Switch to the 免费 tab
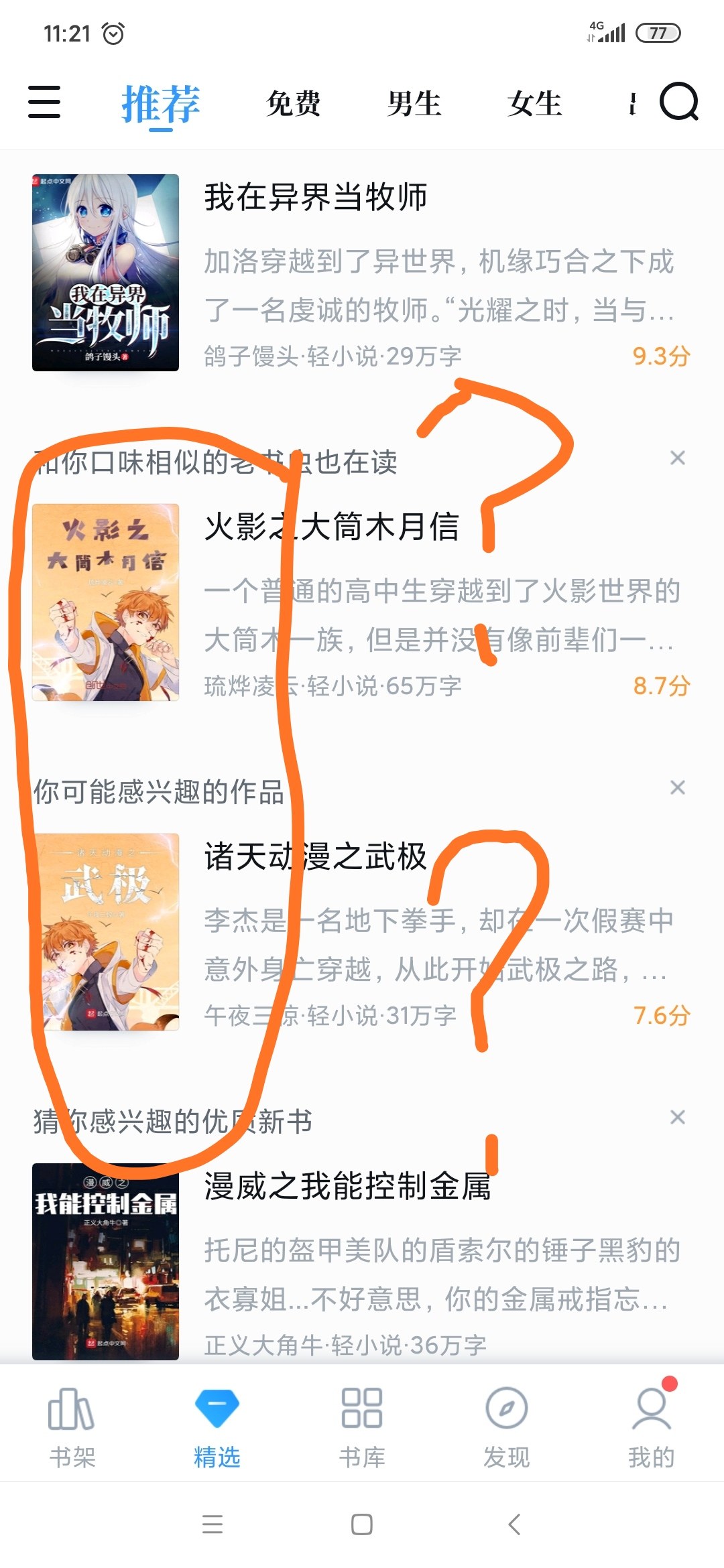This screenshot has width=724, height=1568. (x=293, y=104)
